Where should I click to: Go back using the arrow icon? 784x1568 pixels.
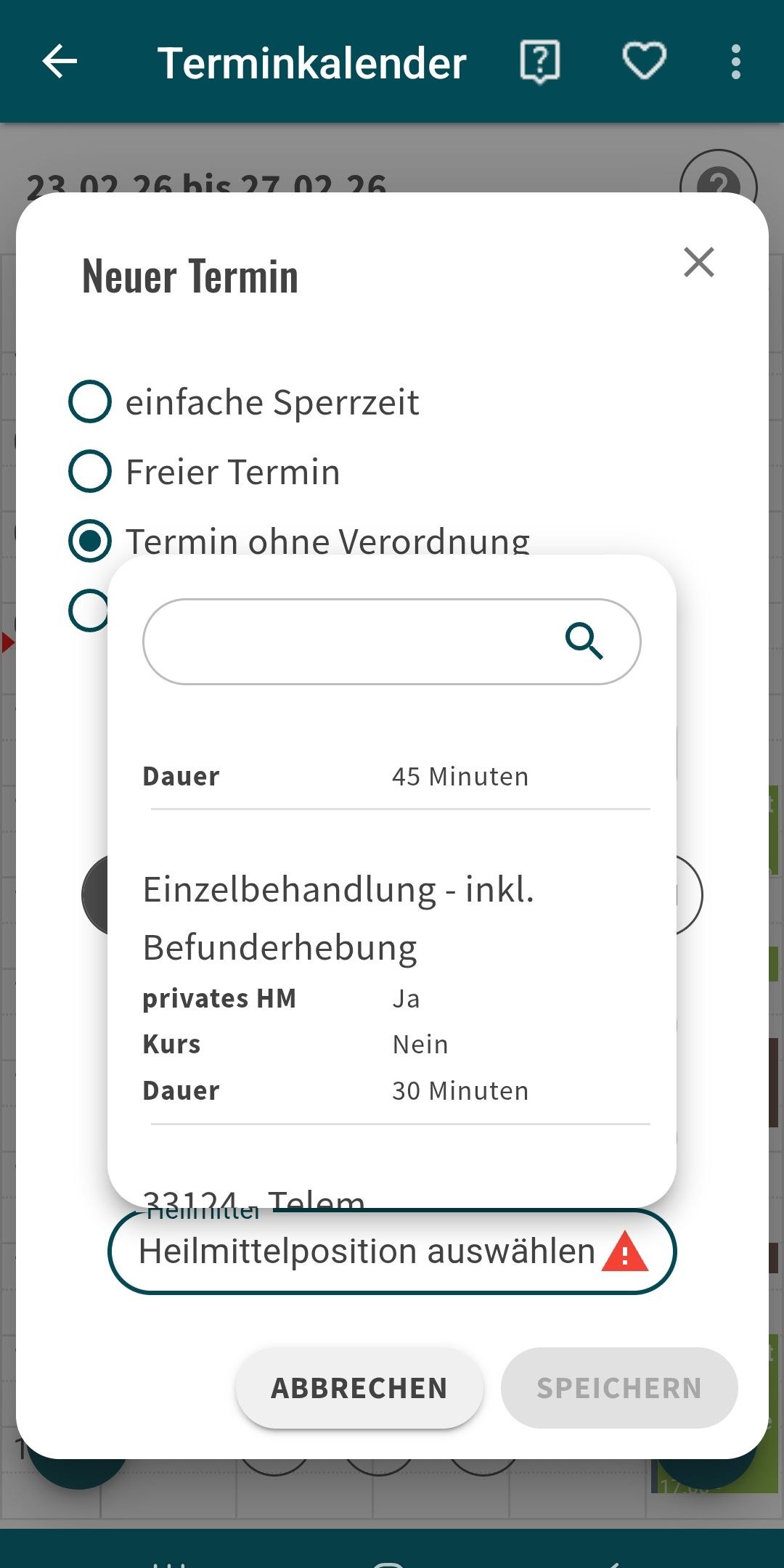pyautogui.click(x=60, y=62)
